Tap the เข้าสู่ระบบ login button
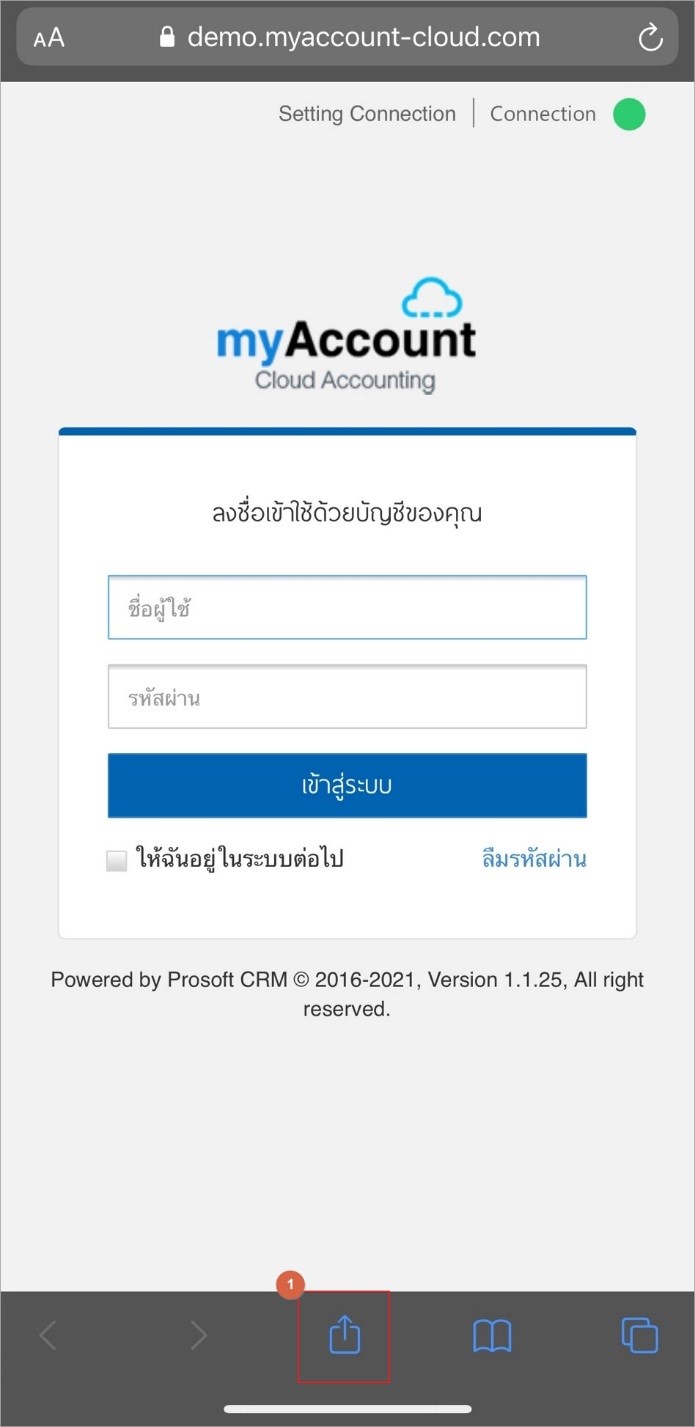This screenshot has width=695, height=1427. click(347, 785)
